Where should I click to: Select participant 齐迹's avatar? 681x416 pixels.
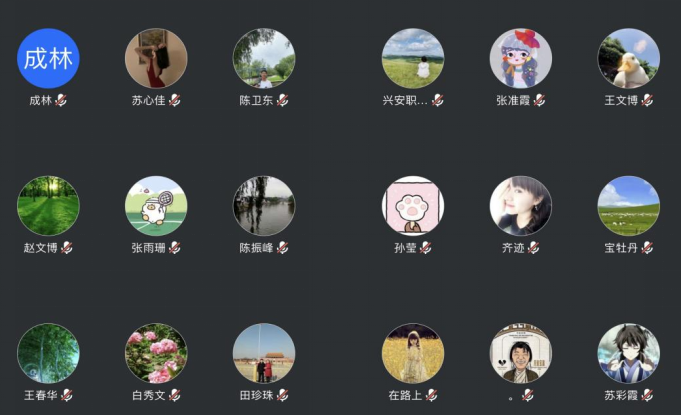(x=521, y=206)
